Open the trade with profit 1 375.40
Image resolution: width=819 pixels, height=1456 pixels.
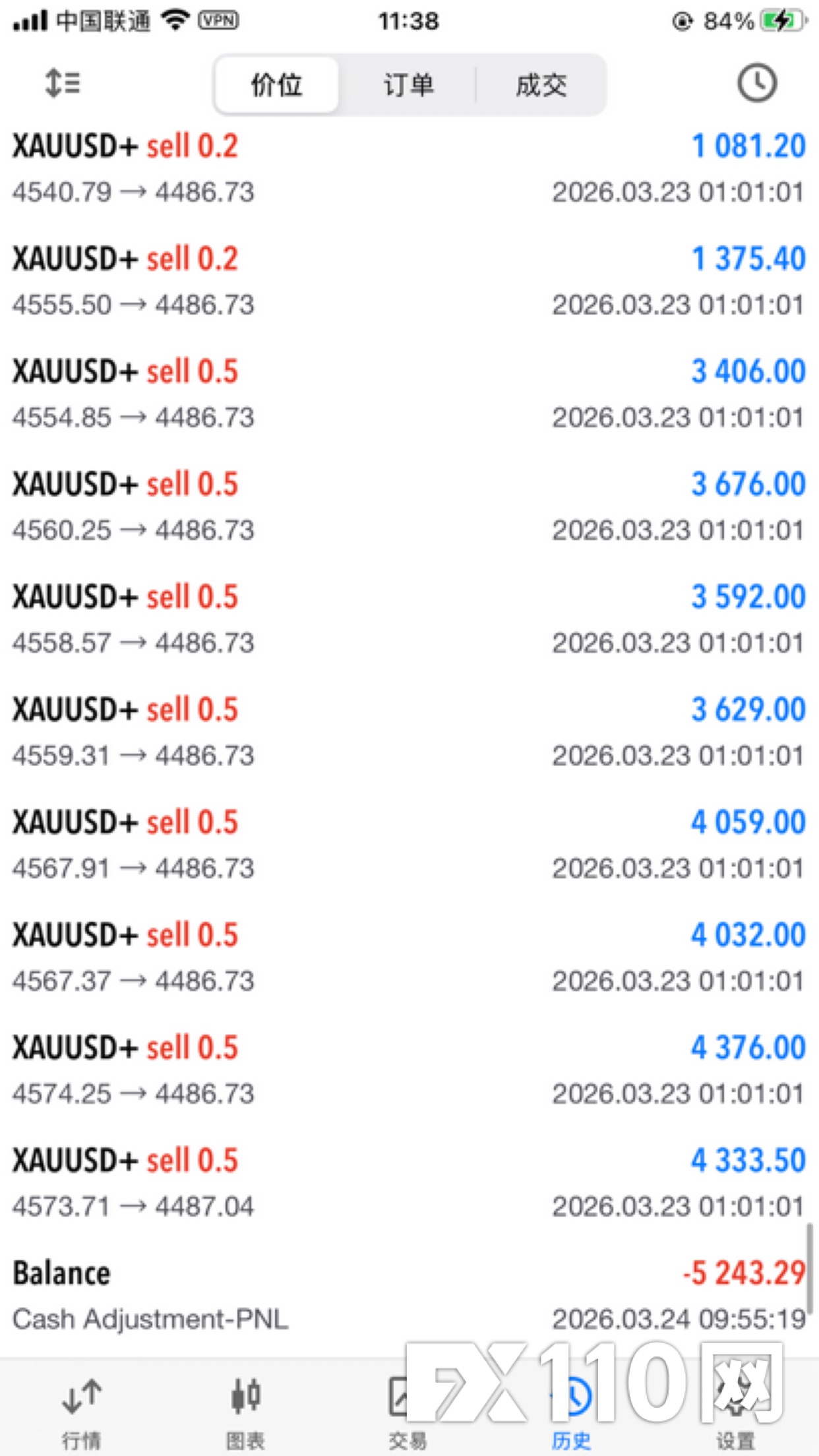point(409,282)
